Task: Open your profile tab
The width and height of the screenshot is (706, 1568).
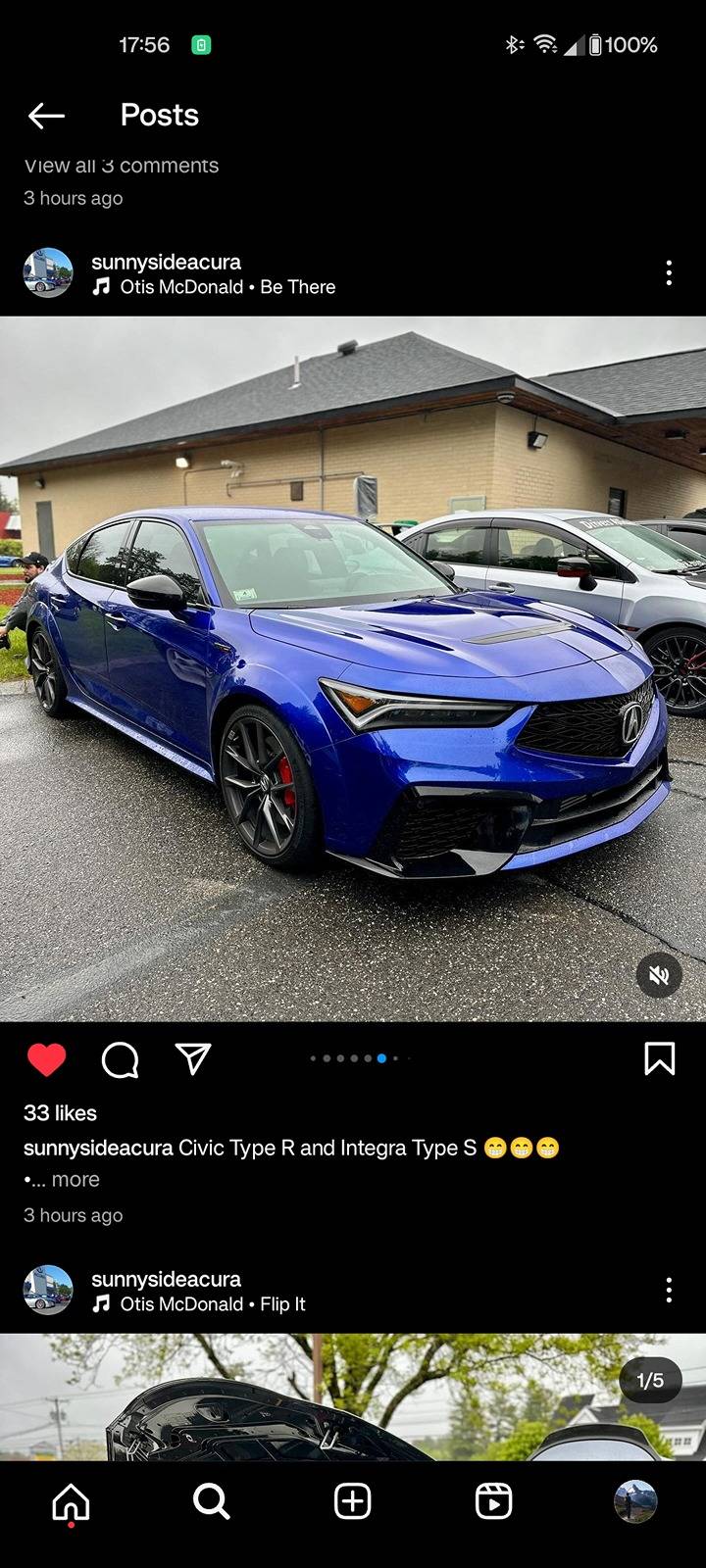Action: (635, 1501)
